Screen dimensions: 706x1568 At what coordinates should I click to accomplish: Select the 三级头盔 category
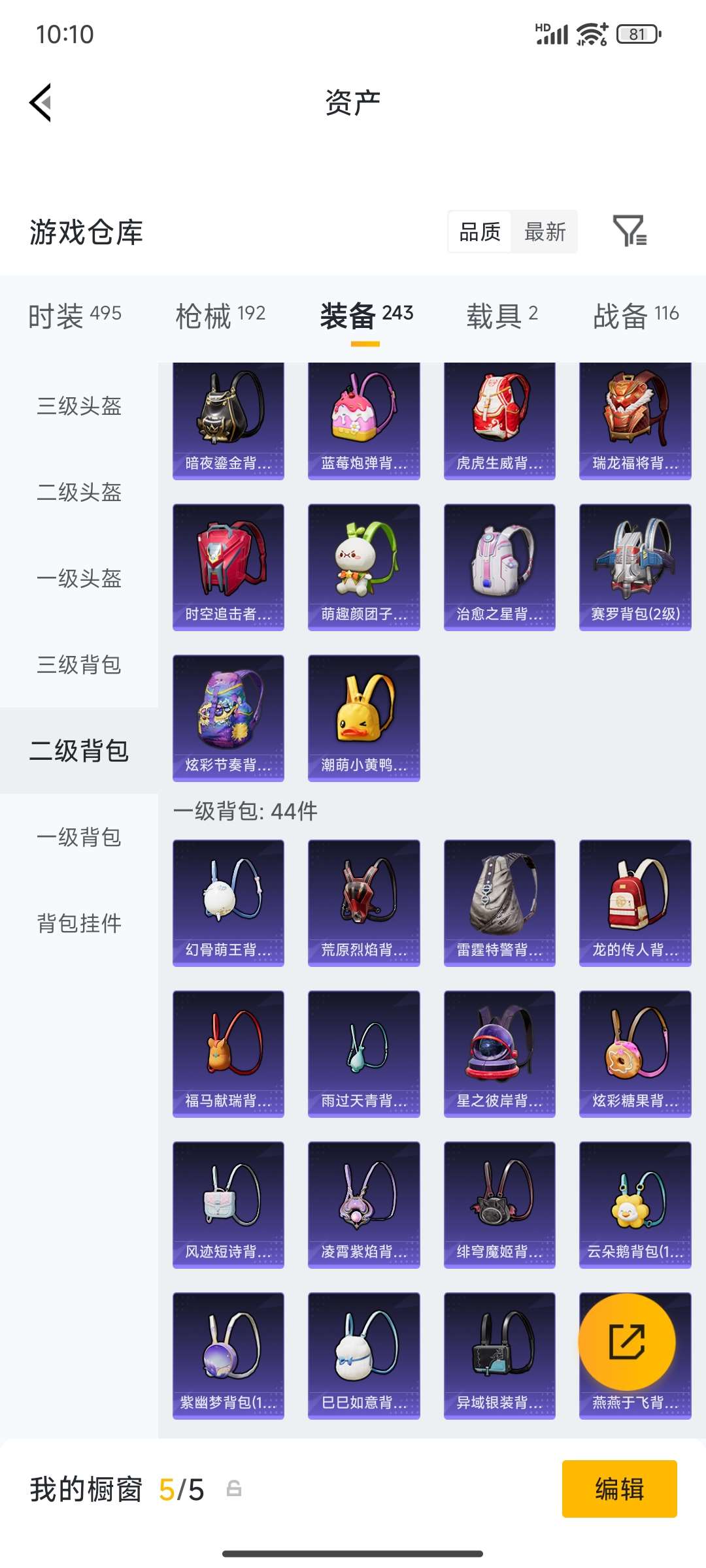point(78,407)
